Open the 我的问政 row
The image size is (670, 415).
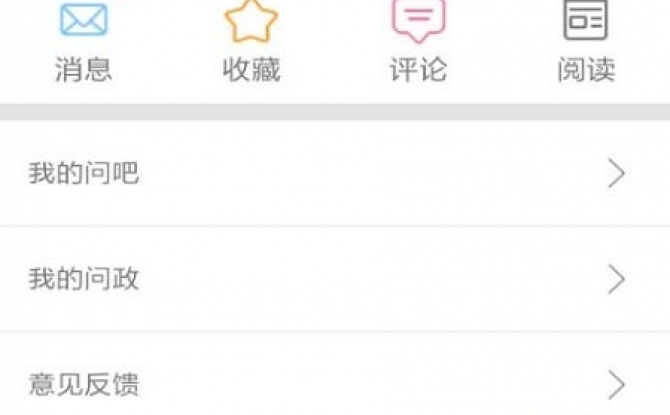click(335, 279)
